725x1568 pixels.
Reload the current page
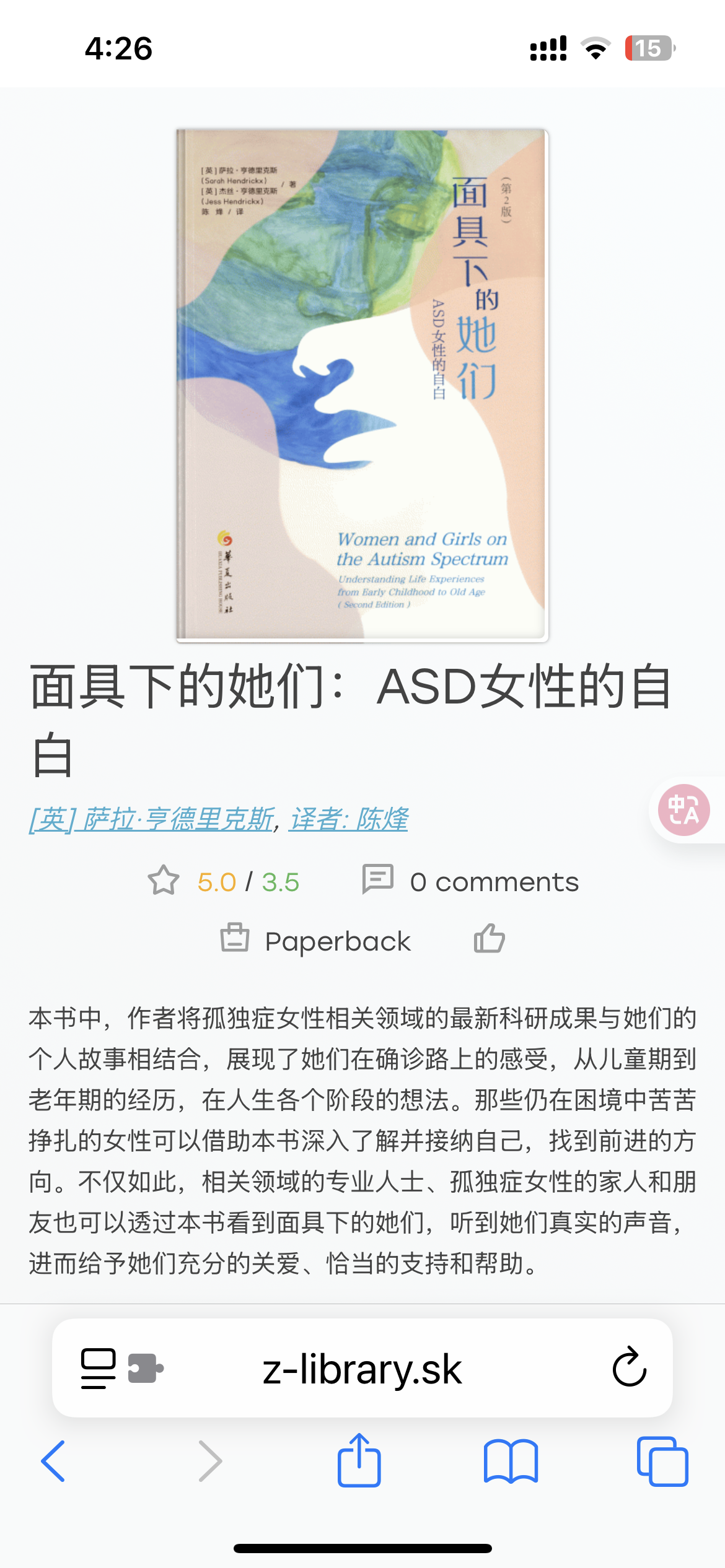629,1367
